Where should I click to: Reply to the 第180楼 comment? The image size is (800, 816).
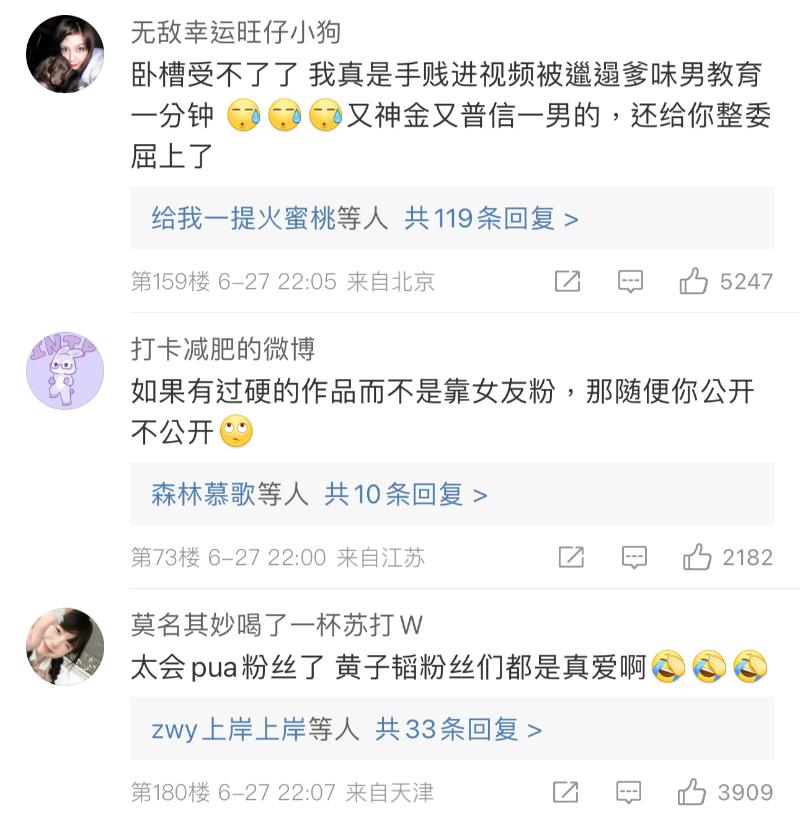click(629, 793)
